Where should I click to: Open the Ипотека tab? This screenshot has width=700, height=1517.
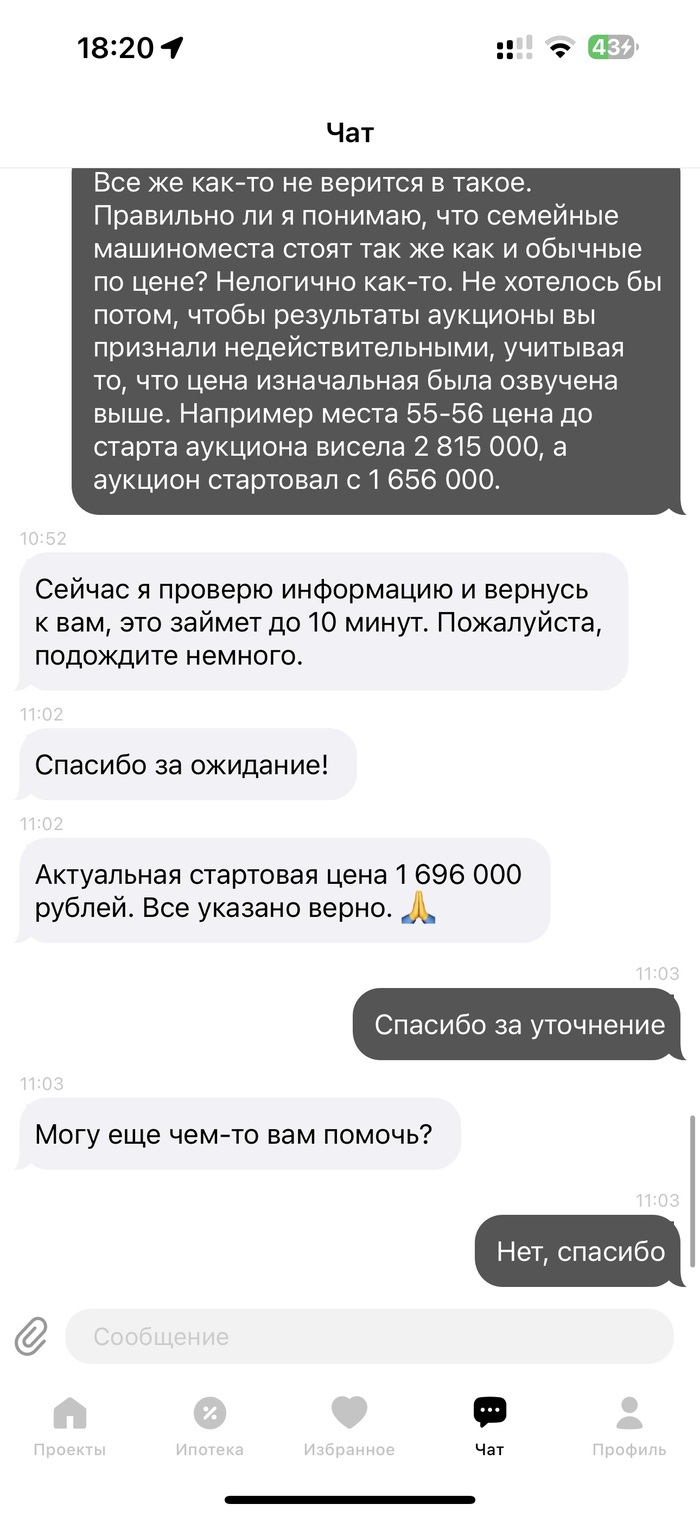209,1426
